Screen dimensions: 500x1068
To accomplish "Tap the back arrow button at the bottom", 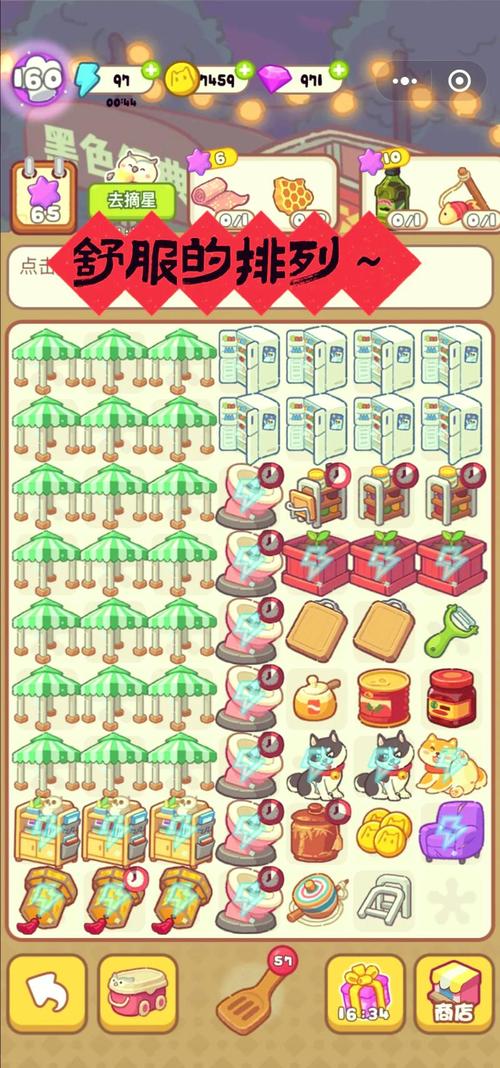I will [x=47, y=993].
